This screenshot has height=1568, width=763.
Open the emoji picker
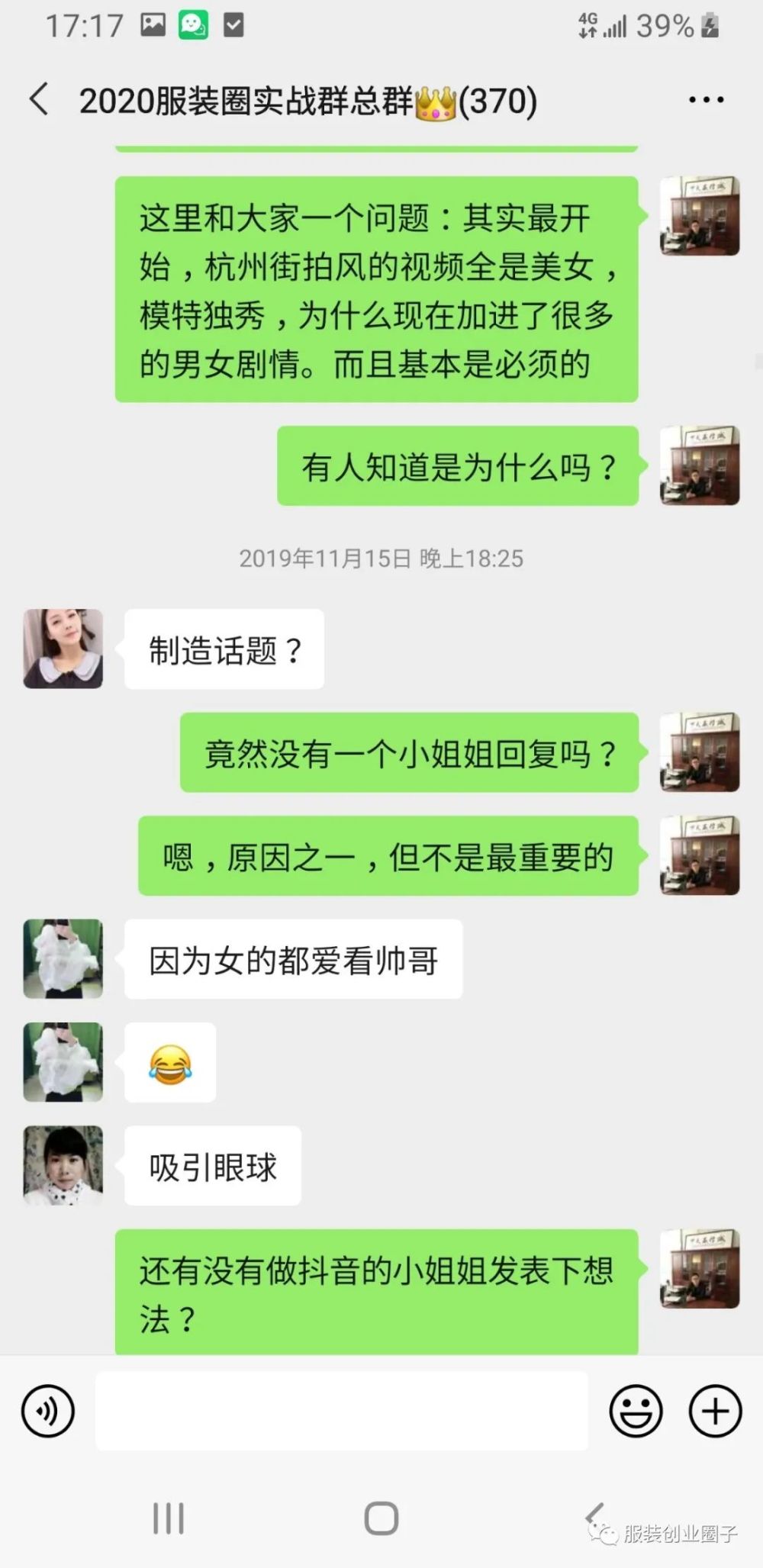636,1411
